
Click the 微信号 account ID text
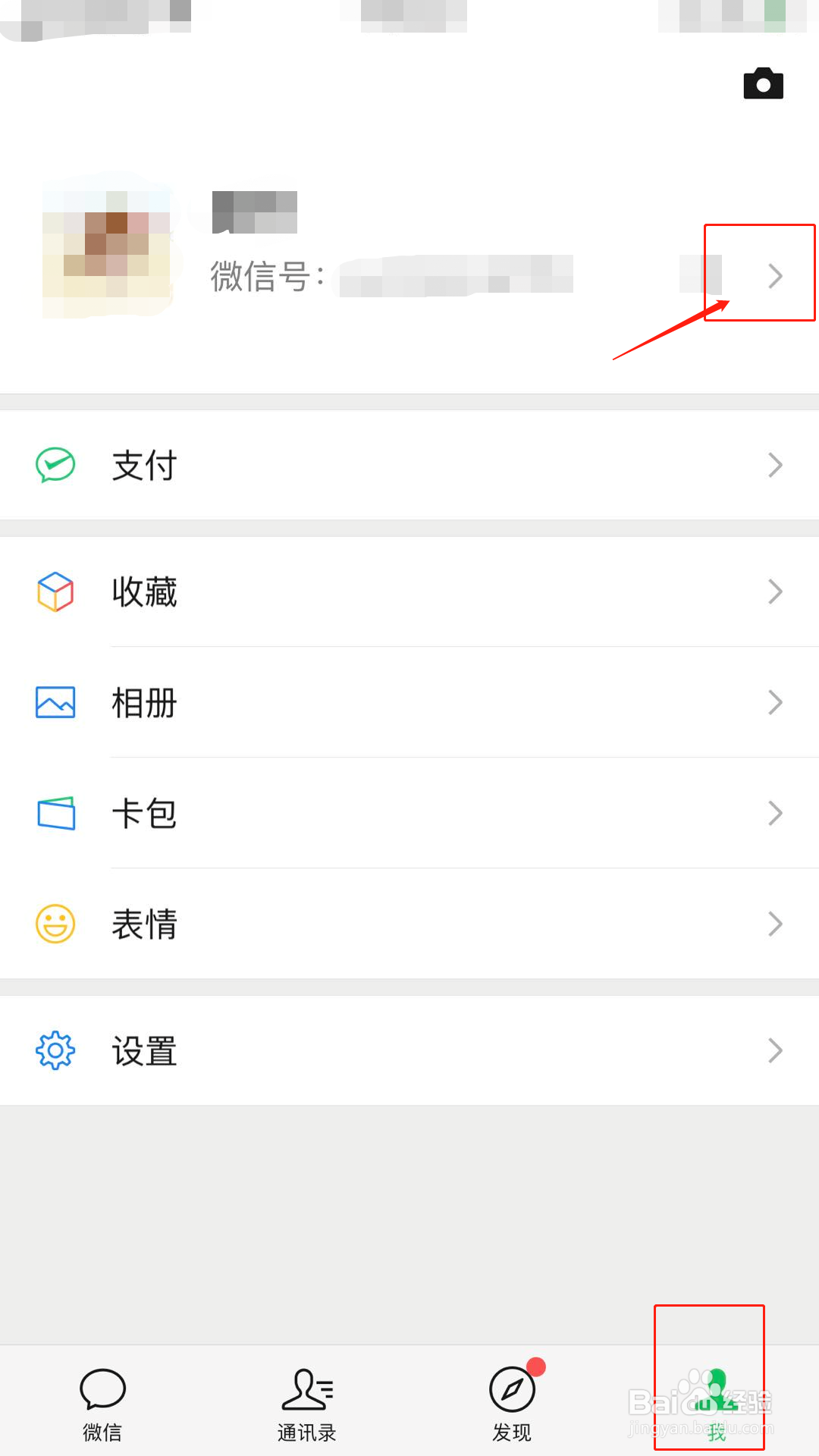coord(265,277)
